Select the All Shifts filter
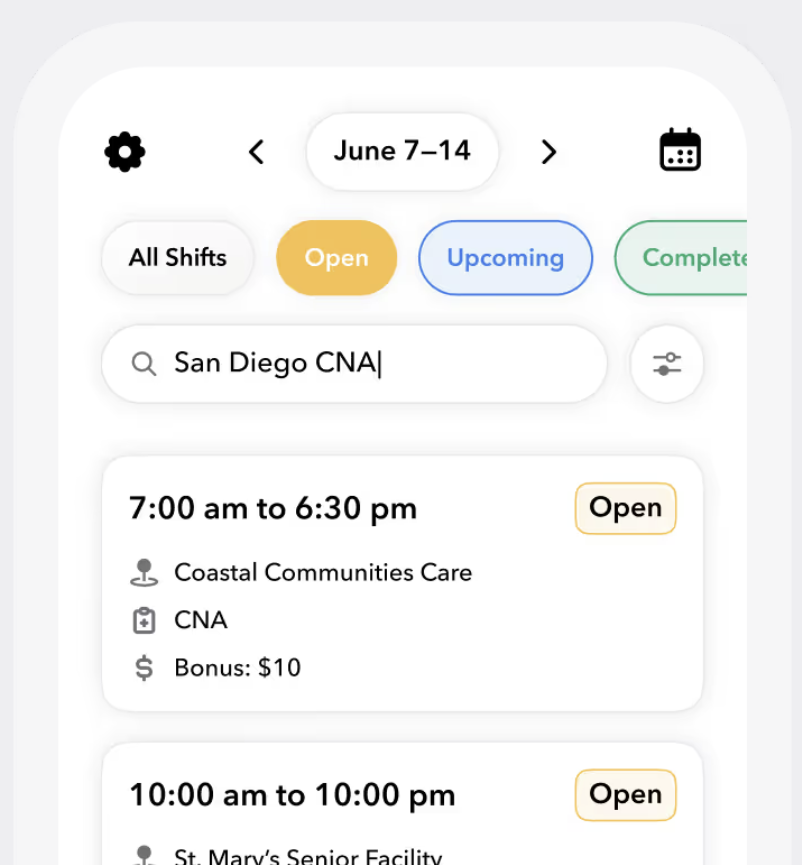The width and height of the screenshot is (802, 865). pos(178,258)
